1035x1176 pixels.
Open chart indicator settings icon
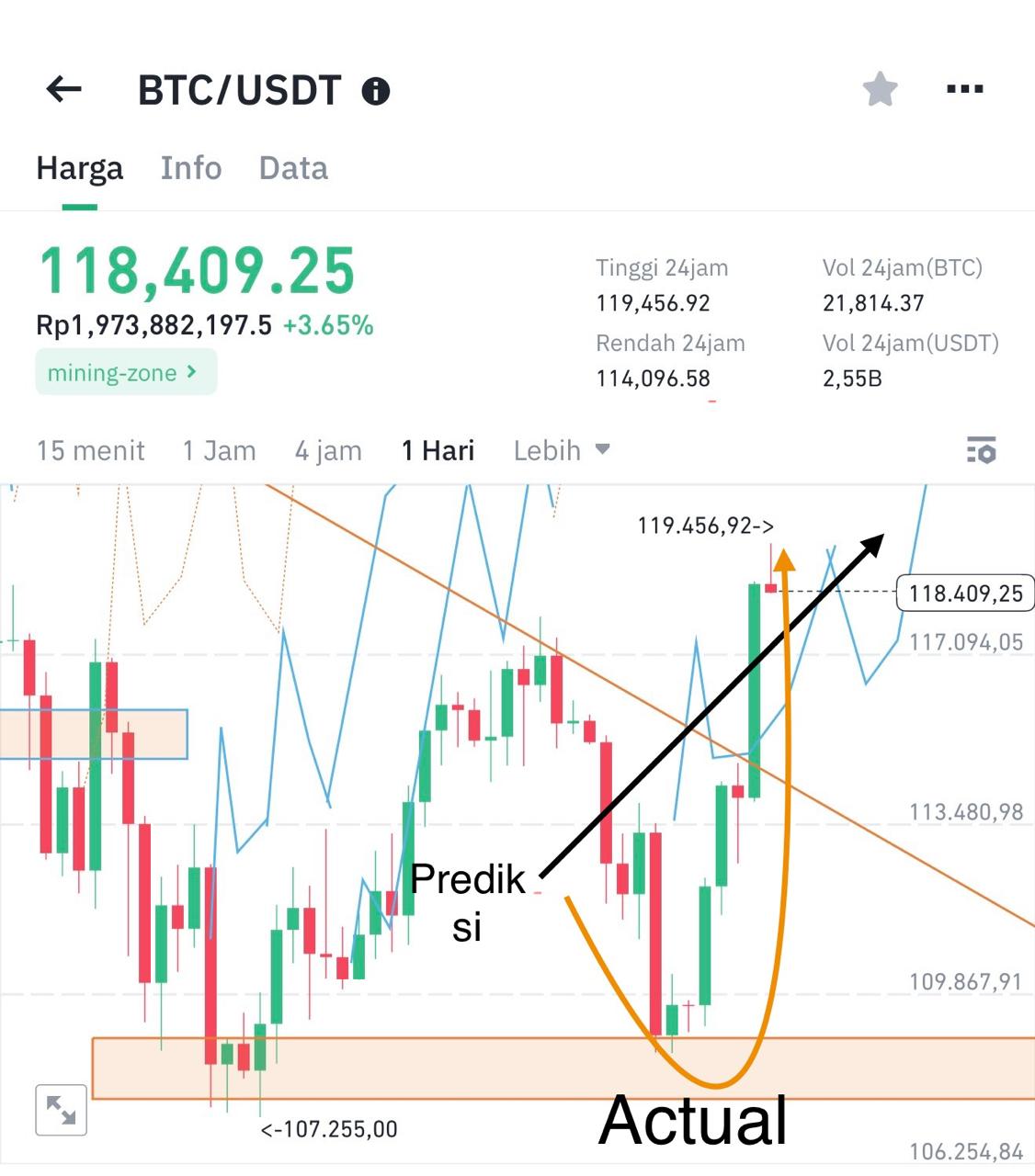click(x=981, y=450)
